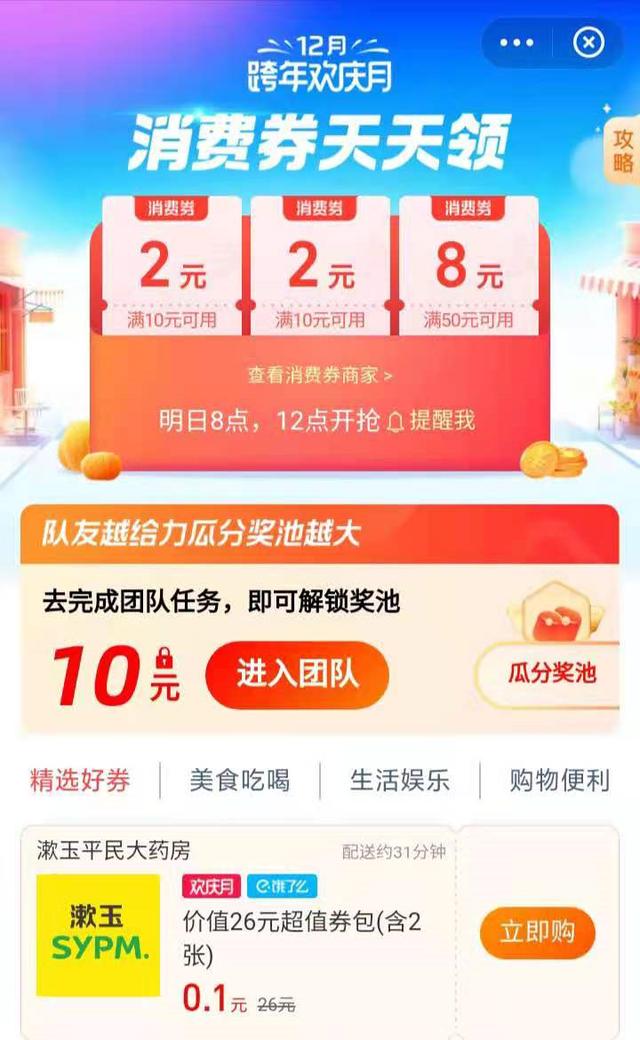The height and width of the screenshot is (1040, 640).
Task: Switch to 生活娱乐 tab
Action: pyautogui.click(x=399, y=780)
